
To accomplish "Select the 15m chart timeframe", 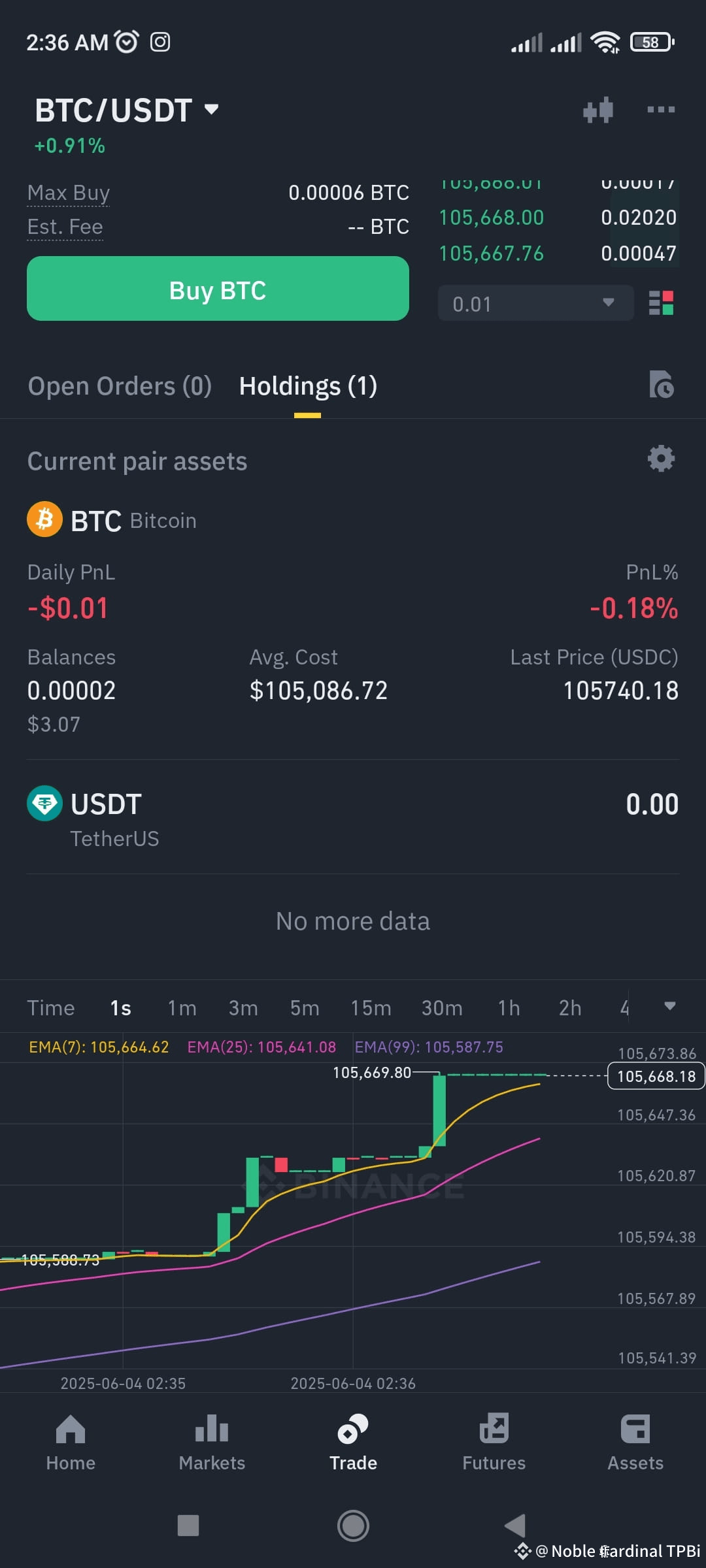I will tap(370, 1008).
